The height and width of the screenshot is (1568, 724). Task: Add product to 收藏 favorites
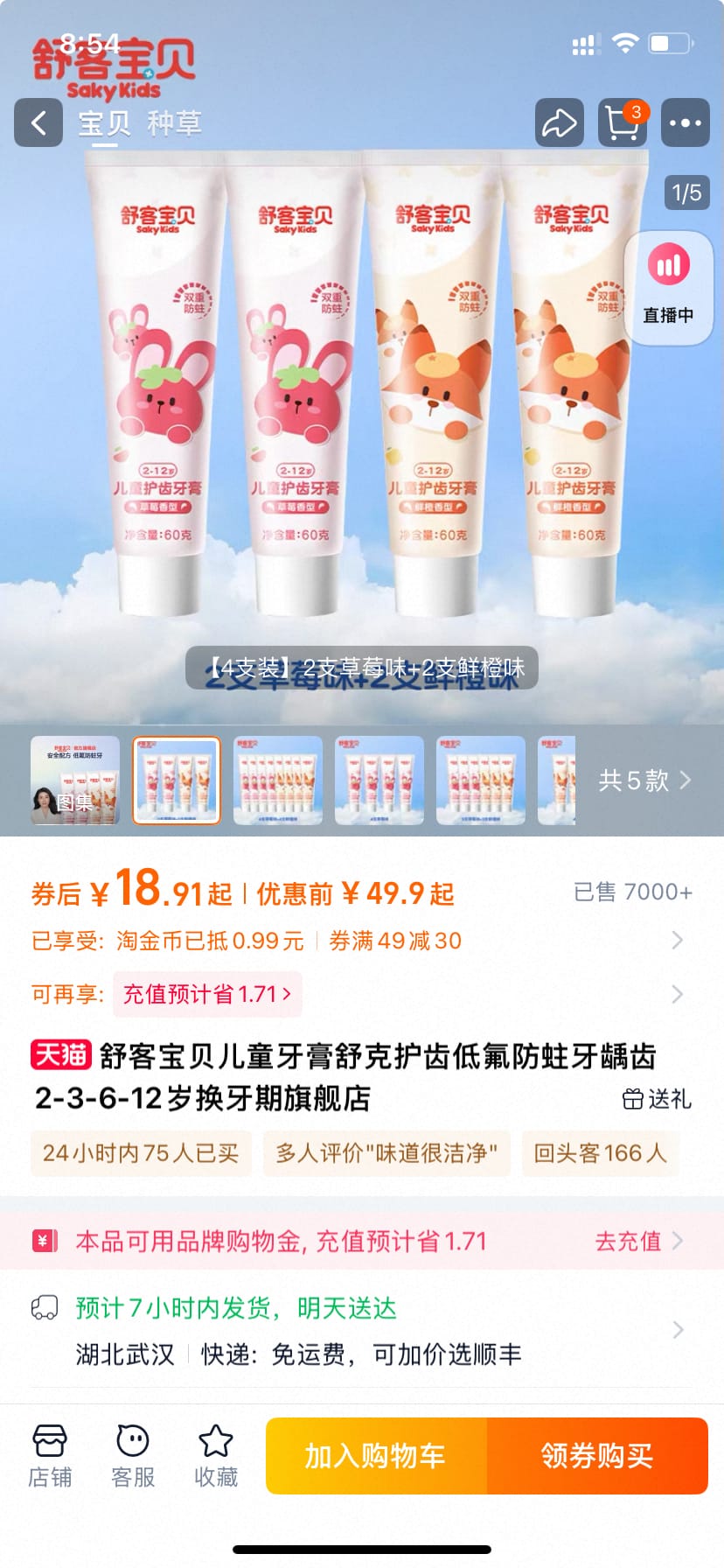[214, 1455]
